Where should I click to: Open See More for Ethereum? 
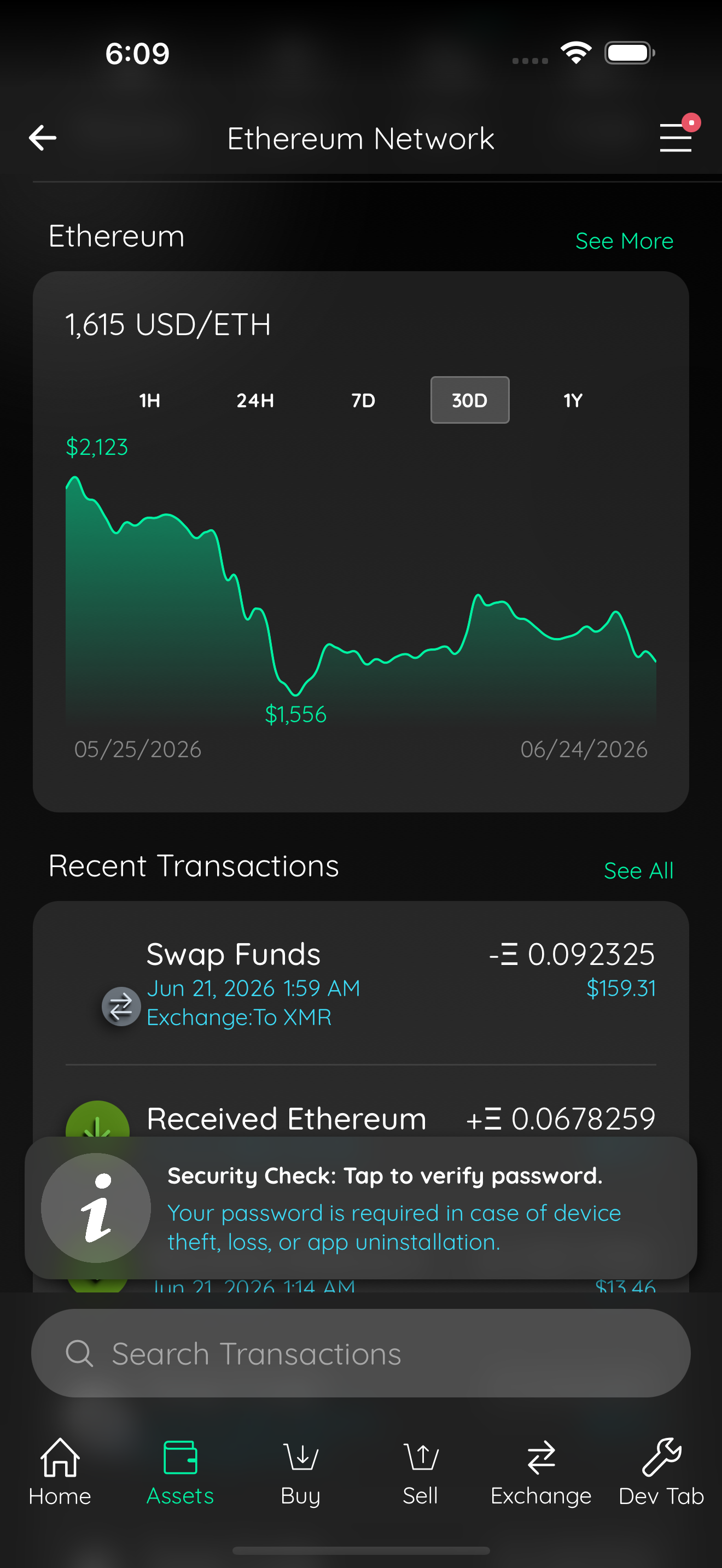624,241
